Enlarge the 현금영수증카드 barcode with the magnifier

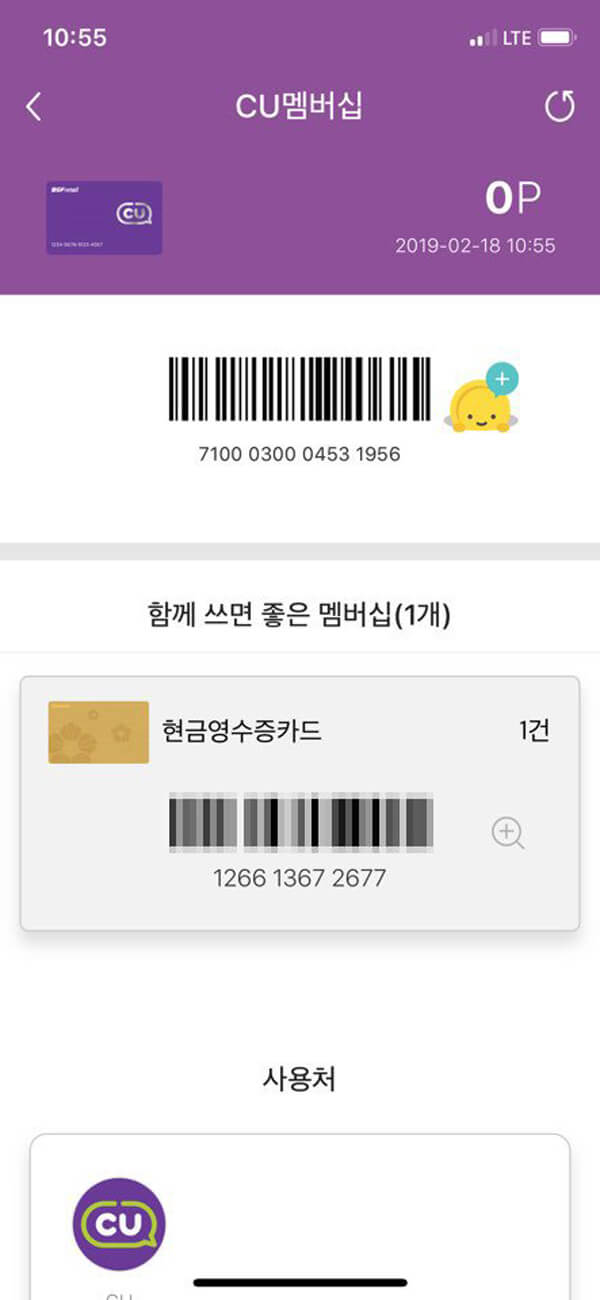508,833
